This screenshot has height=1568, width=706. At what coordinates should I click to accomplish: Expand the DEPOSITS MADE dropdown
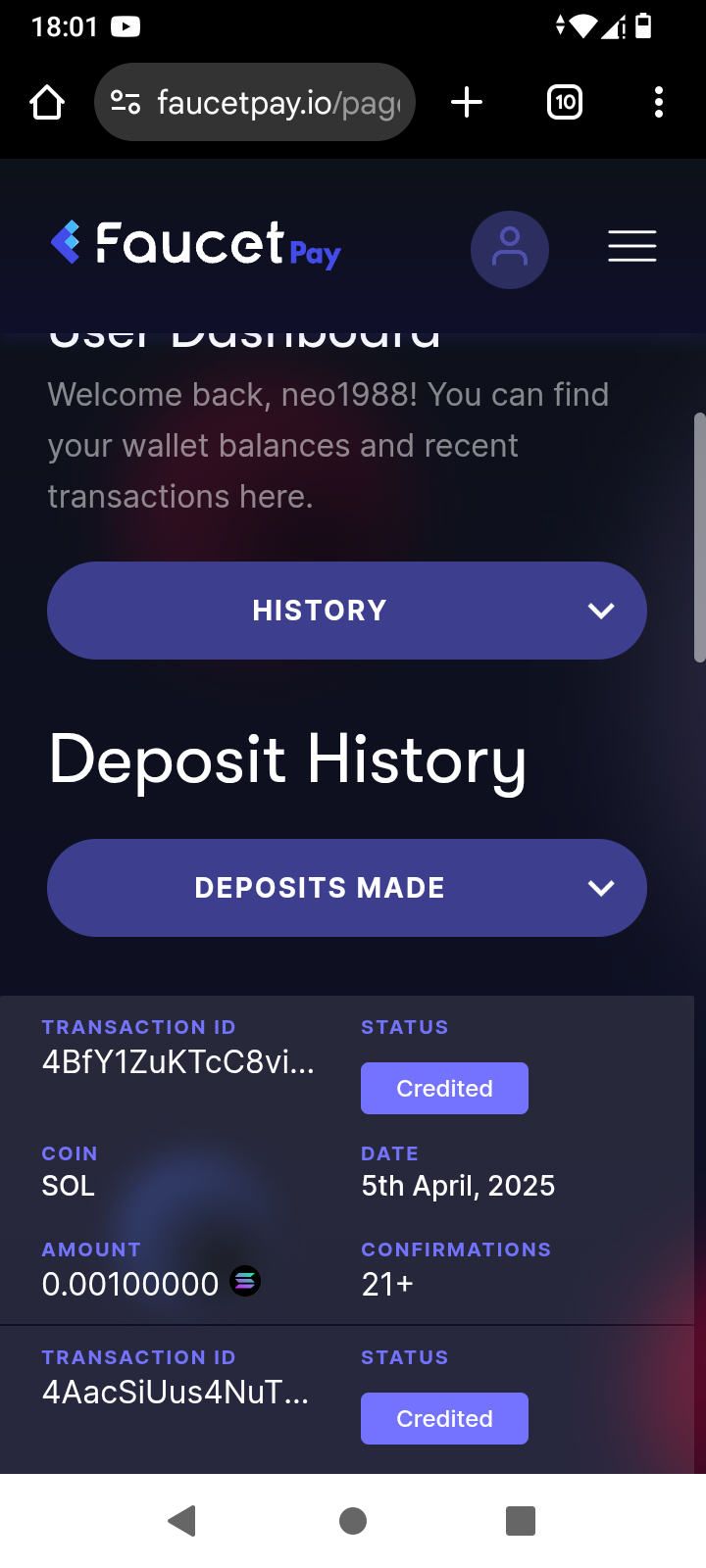click(346, 888)
